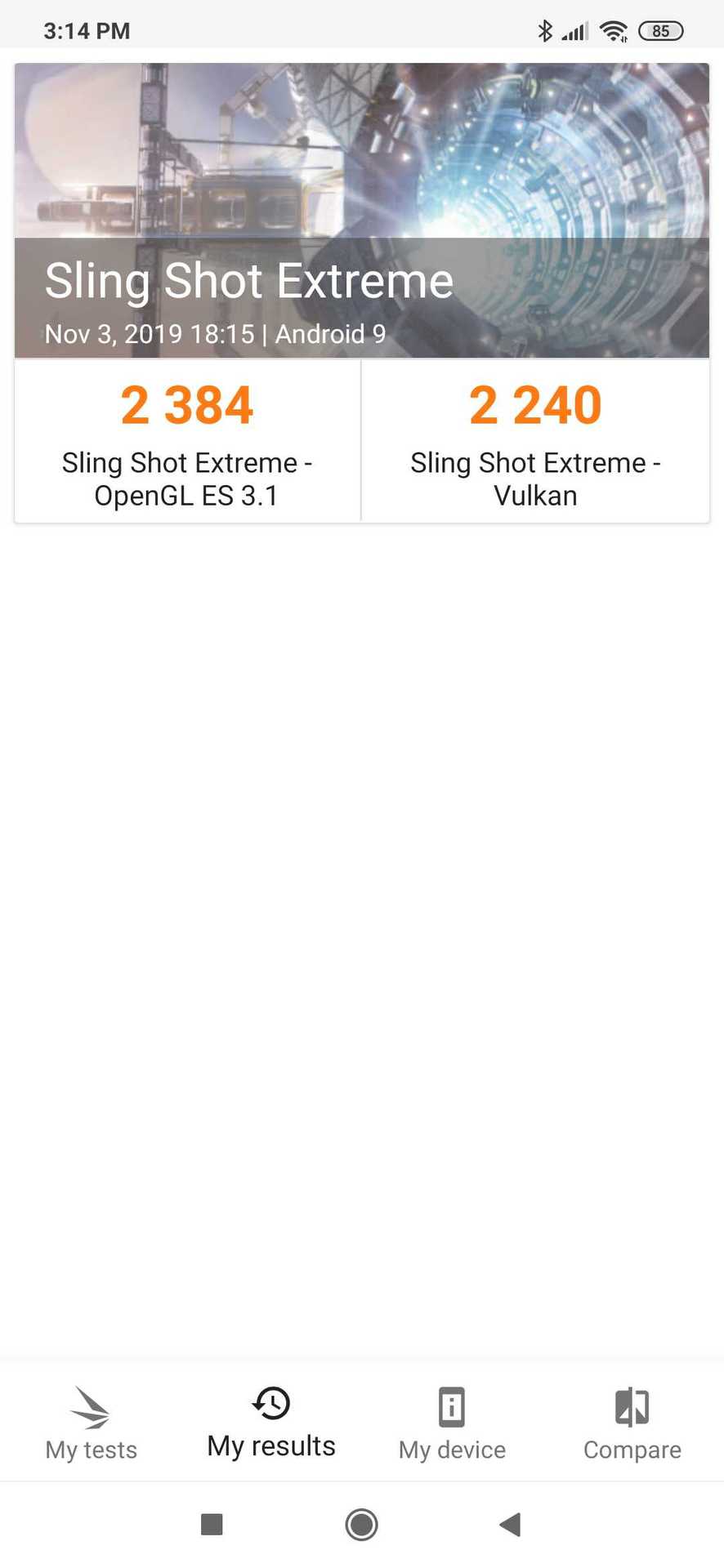This screenshot has height=1568, width=724.
Task: Go to the My device tab
Action: pyautogui.click(x=452, y=1423)
